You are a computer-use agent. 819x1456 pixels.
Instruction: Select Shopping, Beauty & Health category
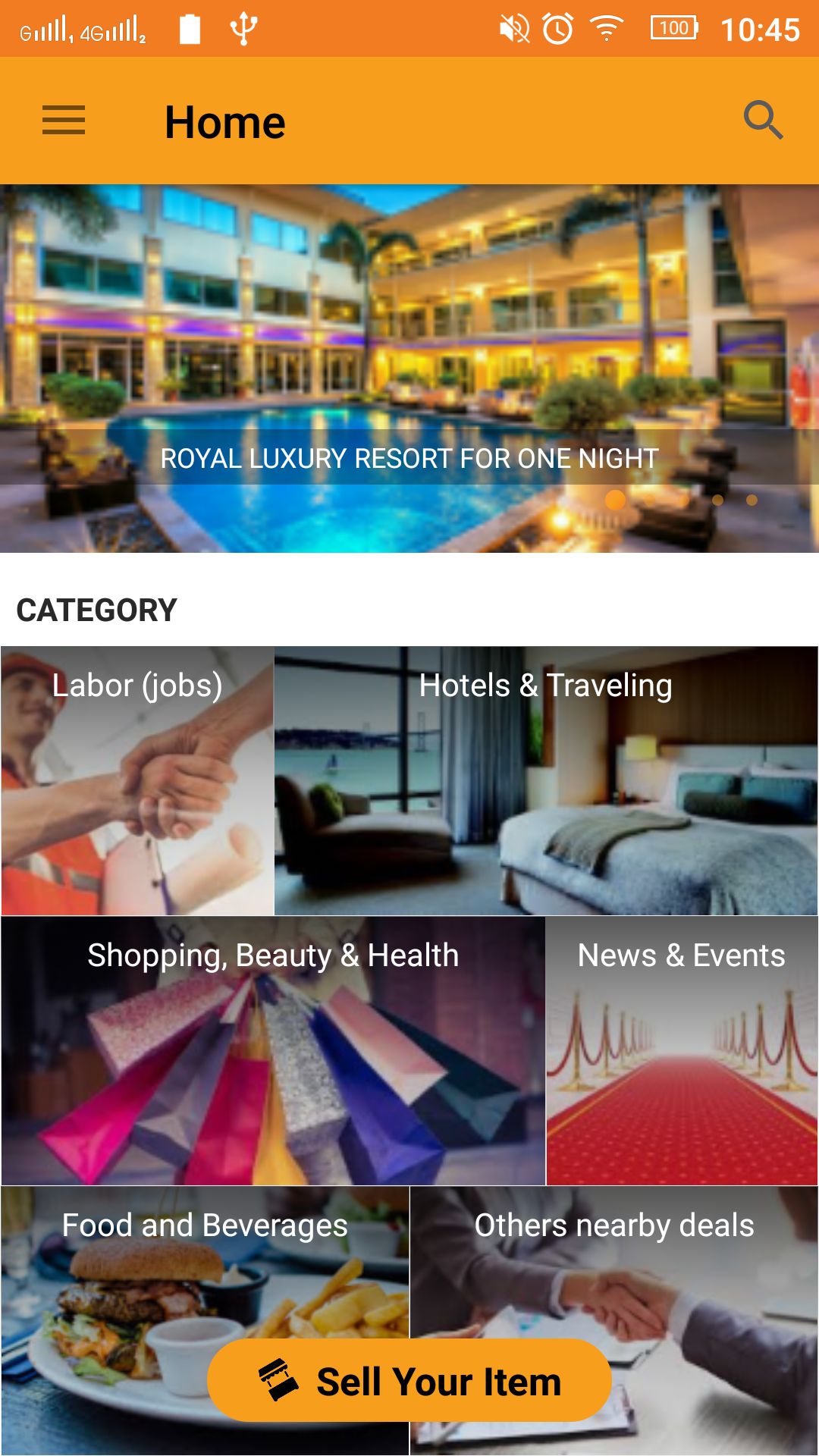point(273,1051)
